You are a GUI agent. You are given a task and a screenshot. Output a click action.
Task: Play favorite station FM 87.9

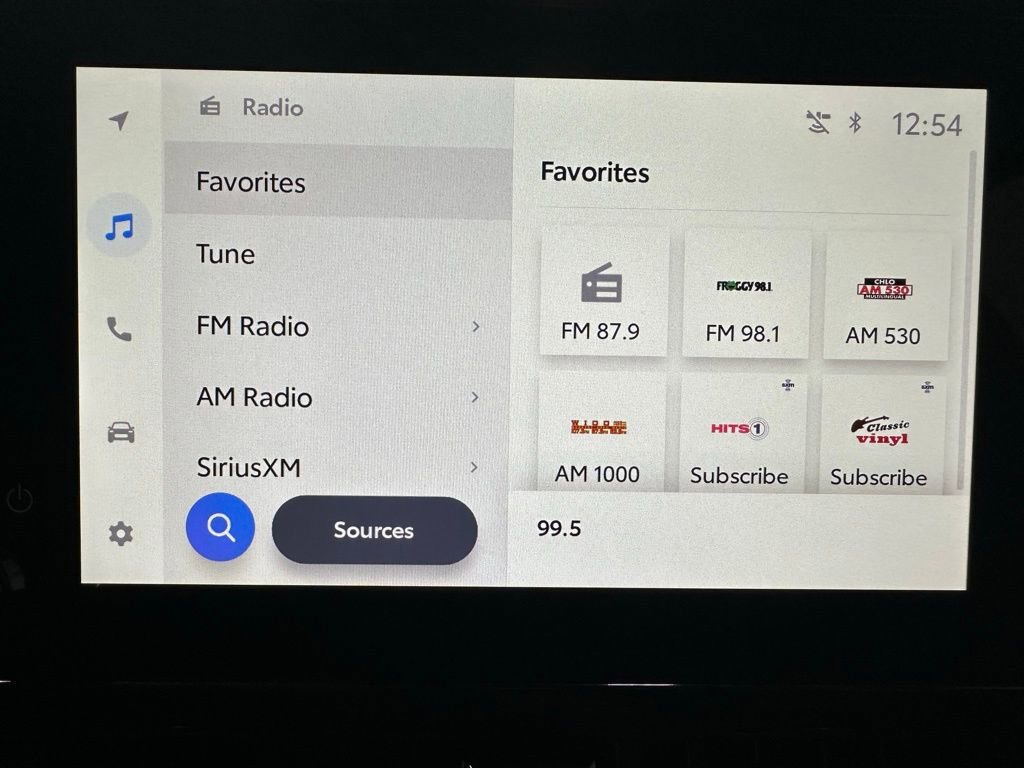click(602, 292)
